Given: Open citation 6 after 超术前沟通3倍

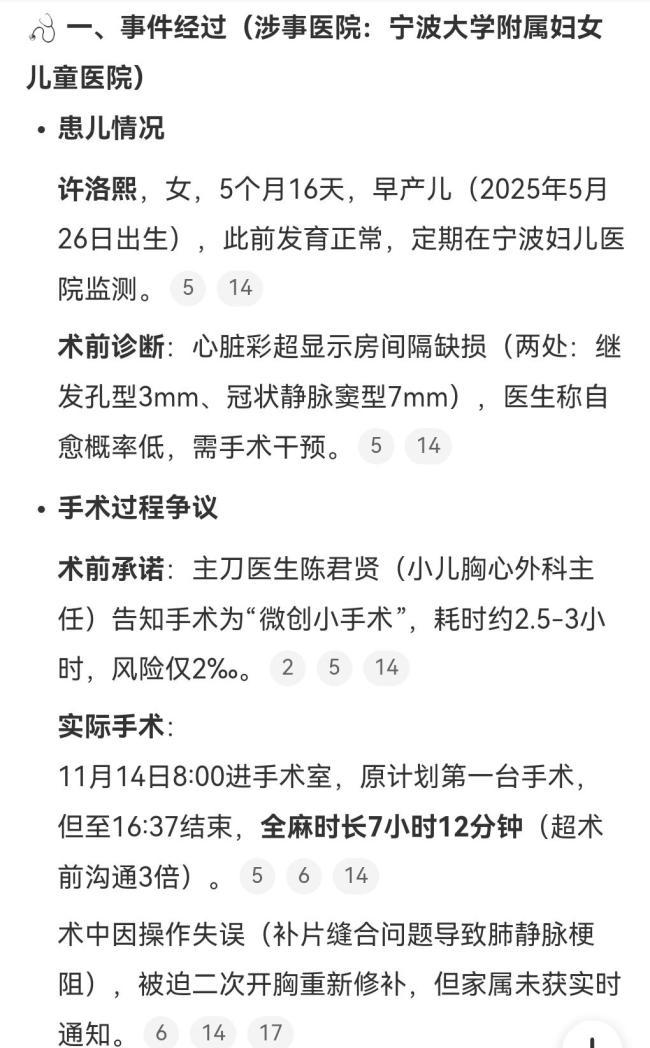Looking at the screenshot, I should pyautogui.click(x=304, y=876).
